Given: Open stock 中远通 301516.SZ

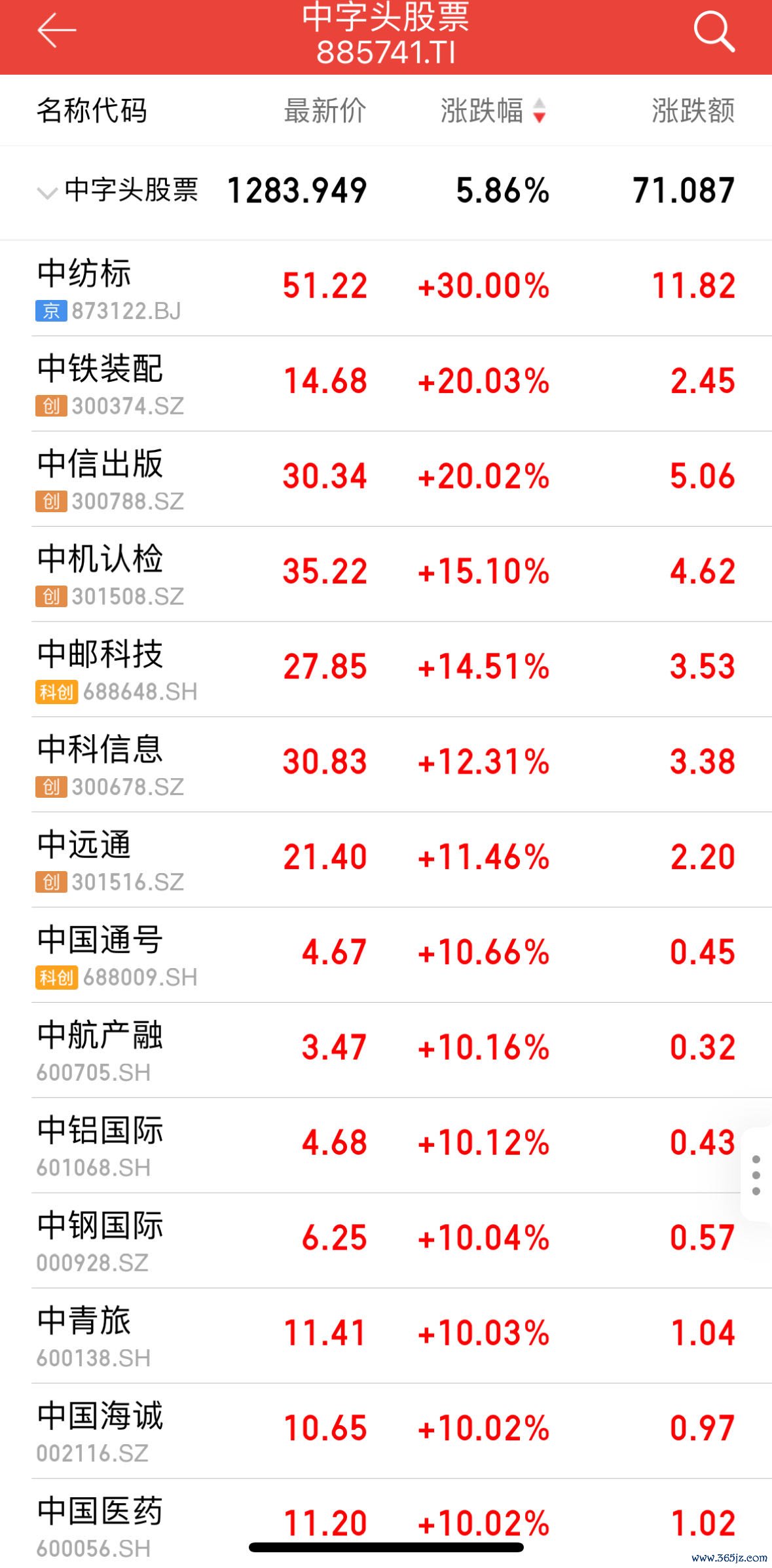Looking at the screenshot, I should [x=386, y=859].
